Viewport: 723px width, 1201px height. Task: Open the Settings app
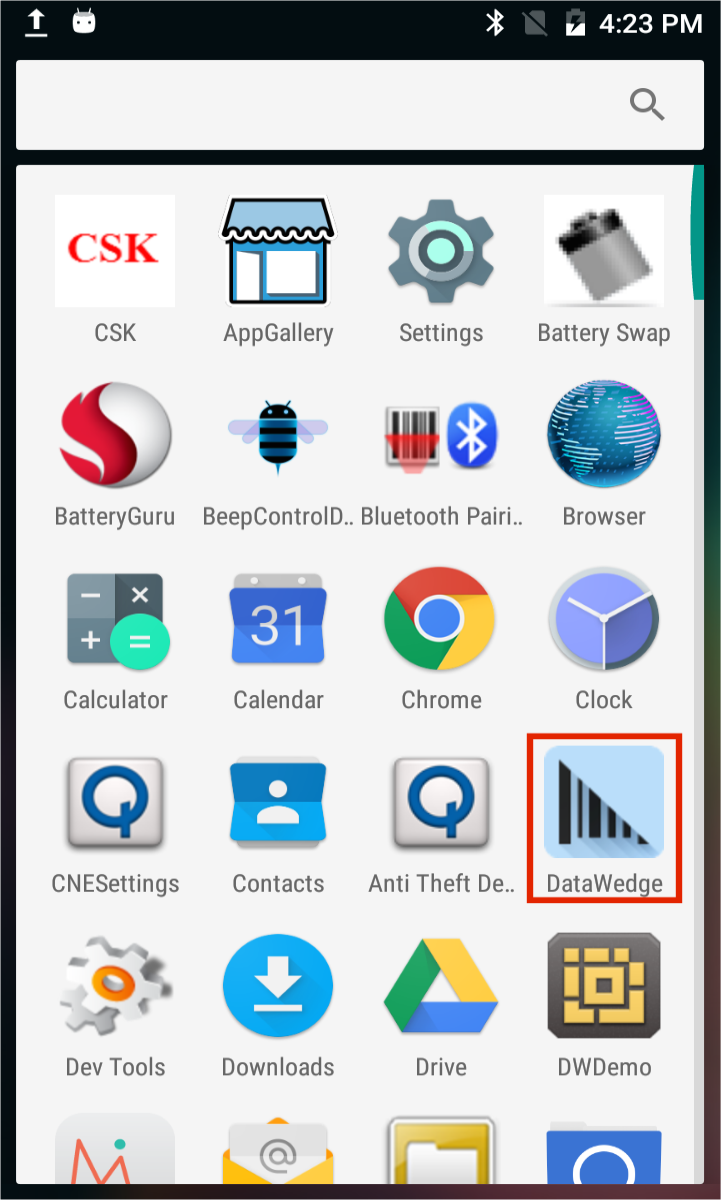point(441,252)
